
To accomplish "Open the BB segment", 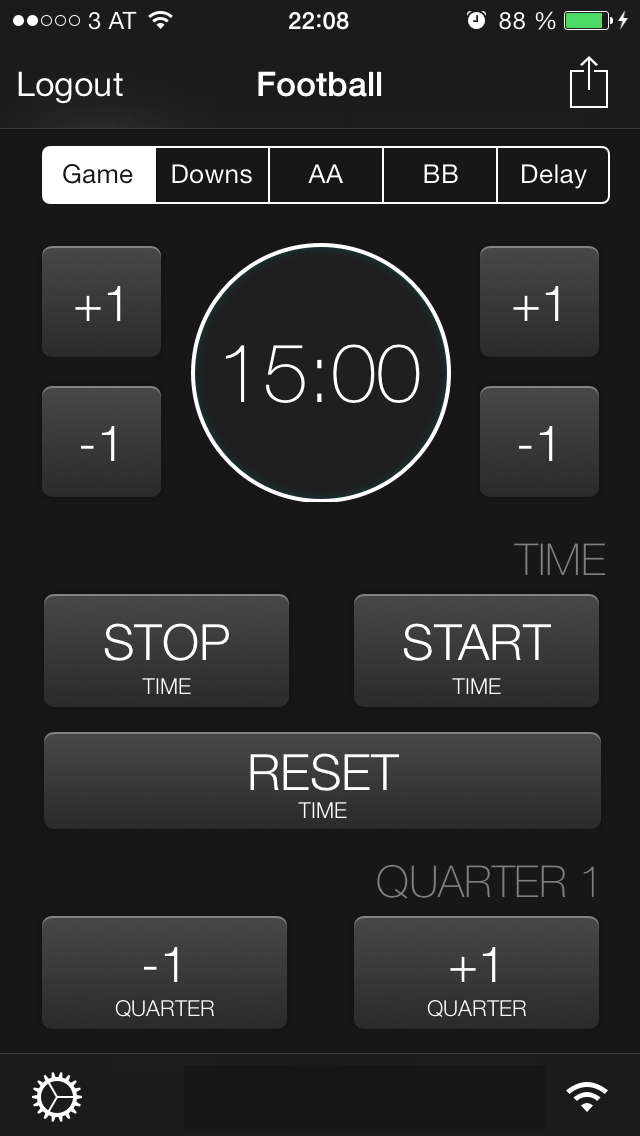I will click(x=440, y=175).
